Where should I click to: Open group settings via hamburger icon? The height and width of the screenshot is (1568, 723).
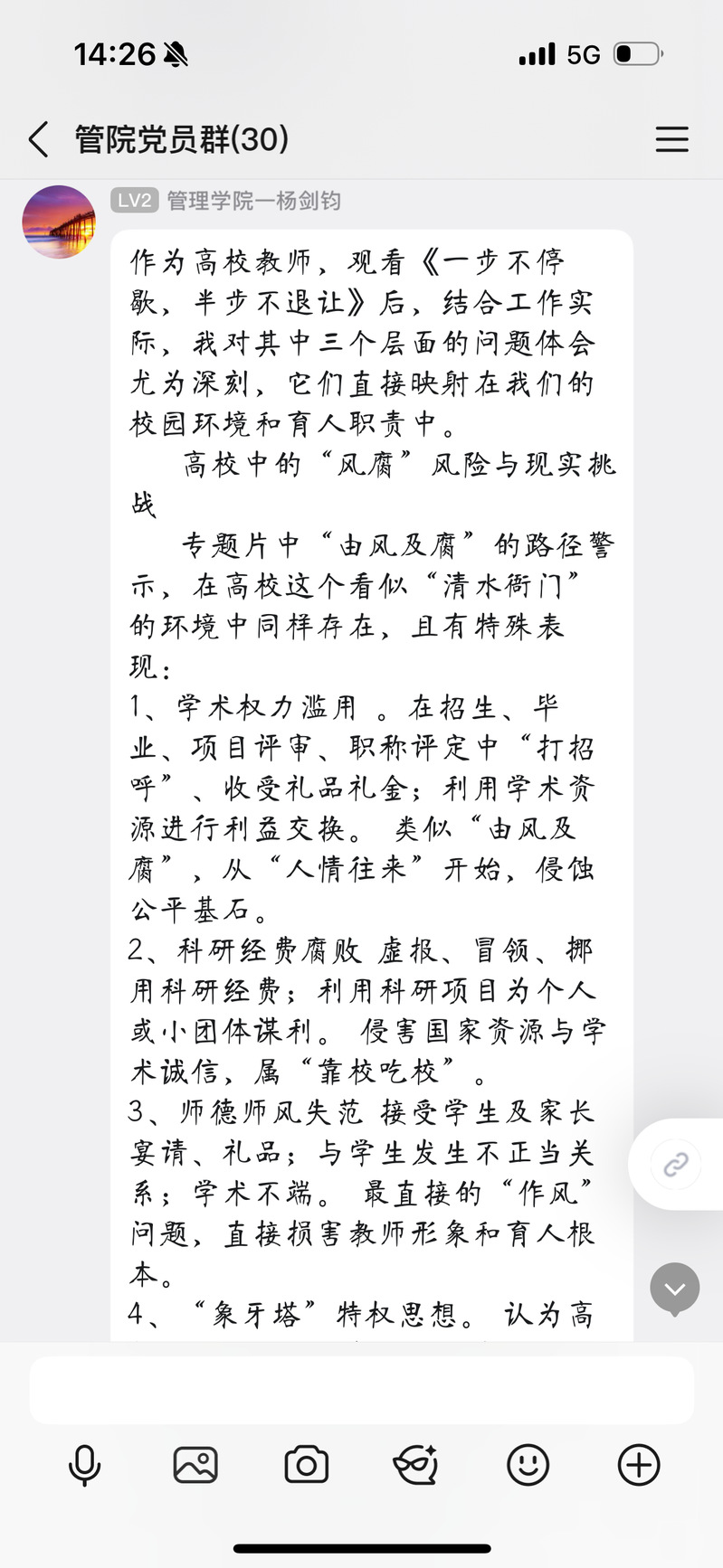click(x=671, y=140)
